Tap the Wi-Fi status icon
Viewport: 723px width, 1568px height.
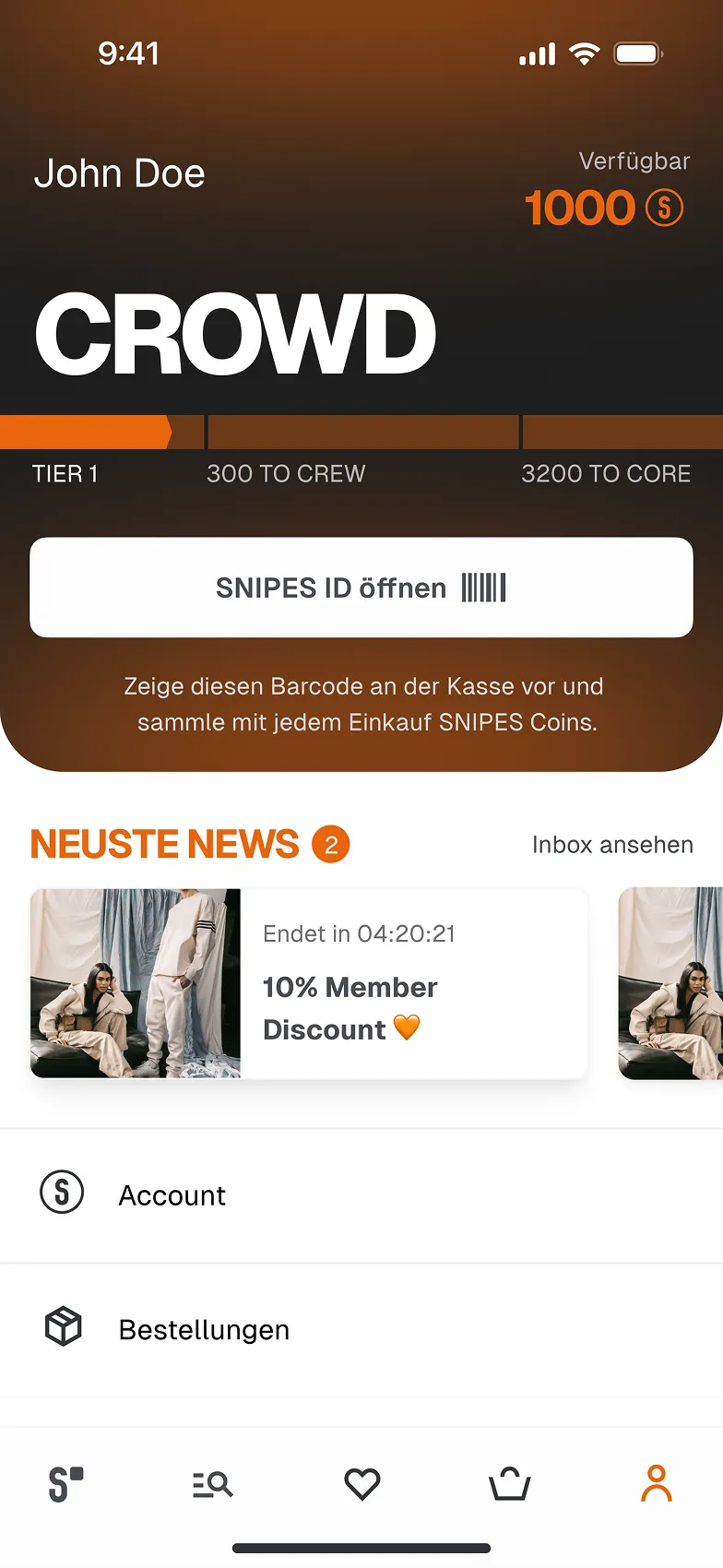[585, 53]
